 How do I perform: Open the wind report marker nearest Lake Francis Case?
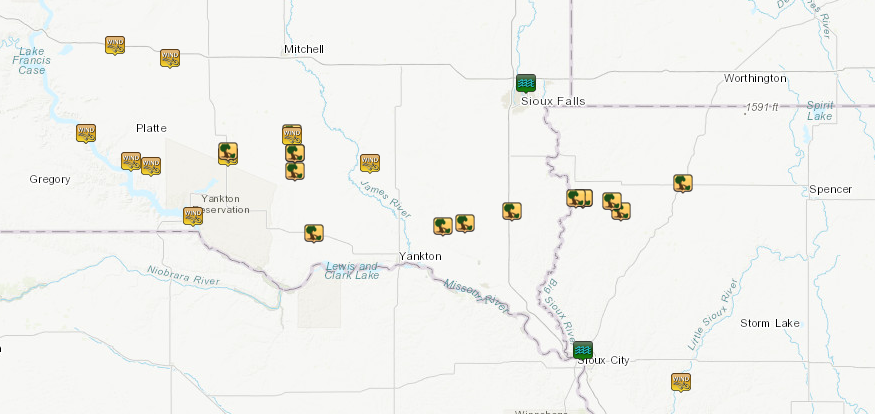tap(115, 45)
